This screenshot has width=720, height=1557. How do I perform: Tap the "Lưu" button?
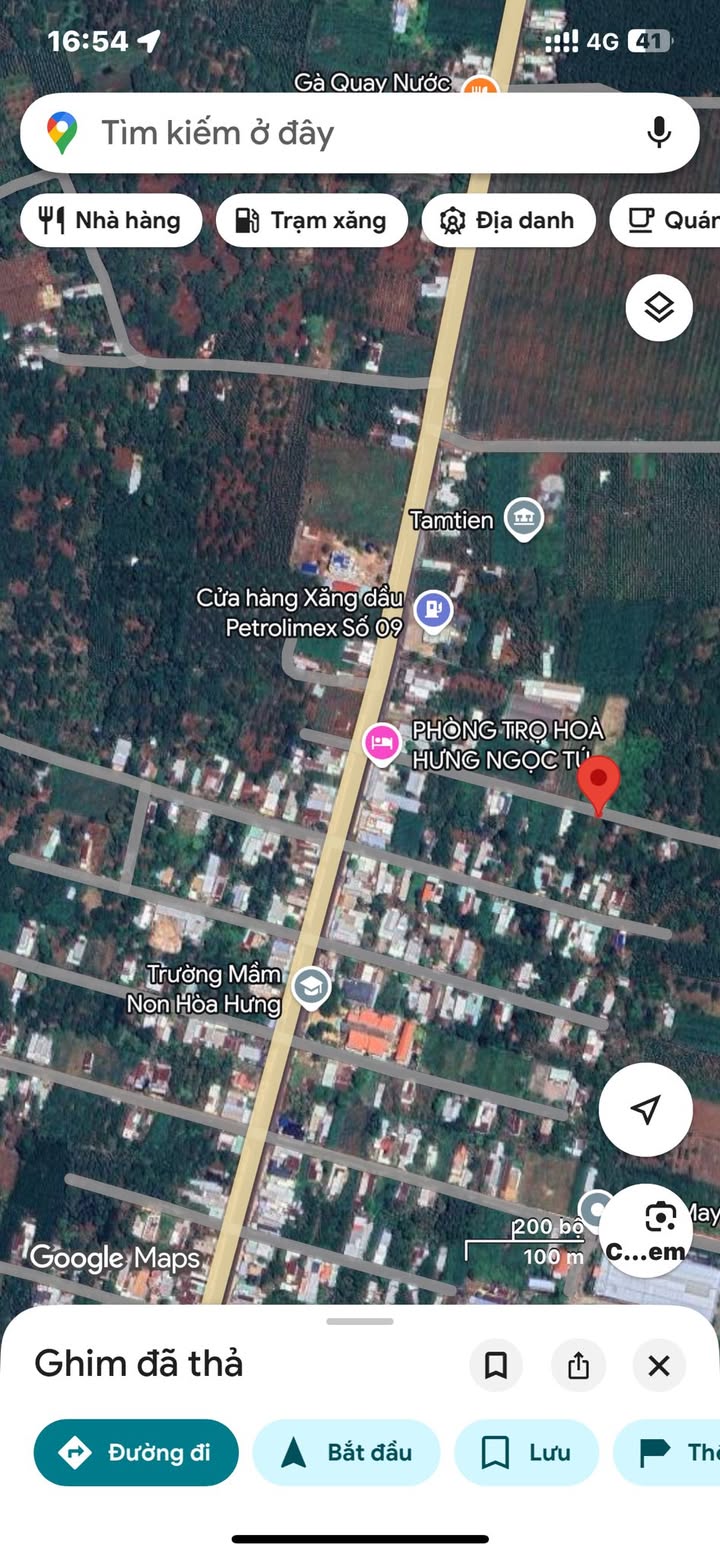click(526, 1452)
